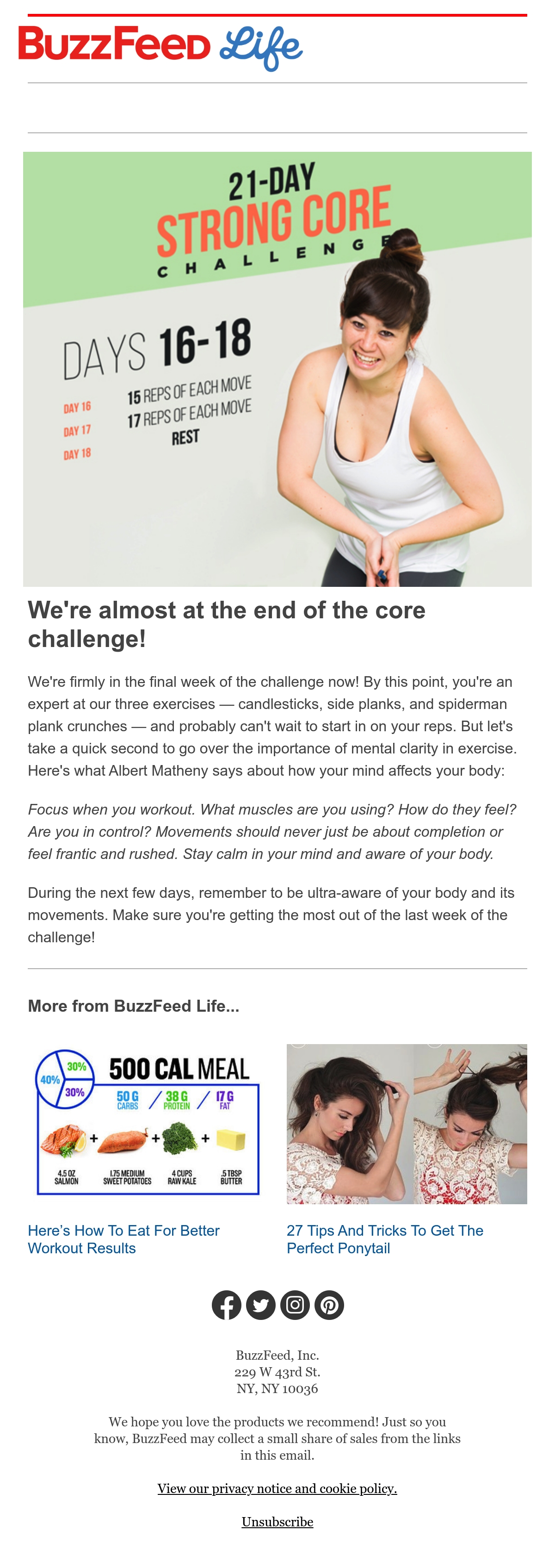Visit BuzzFeed's Instagram profile
Screen dimensions: 555x1568
coord(295,1305)
